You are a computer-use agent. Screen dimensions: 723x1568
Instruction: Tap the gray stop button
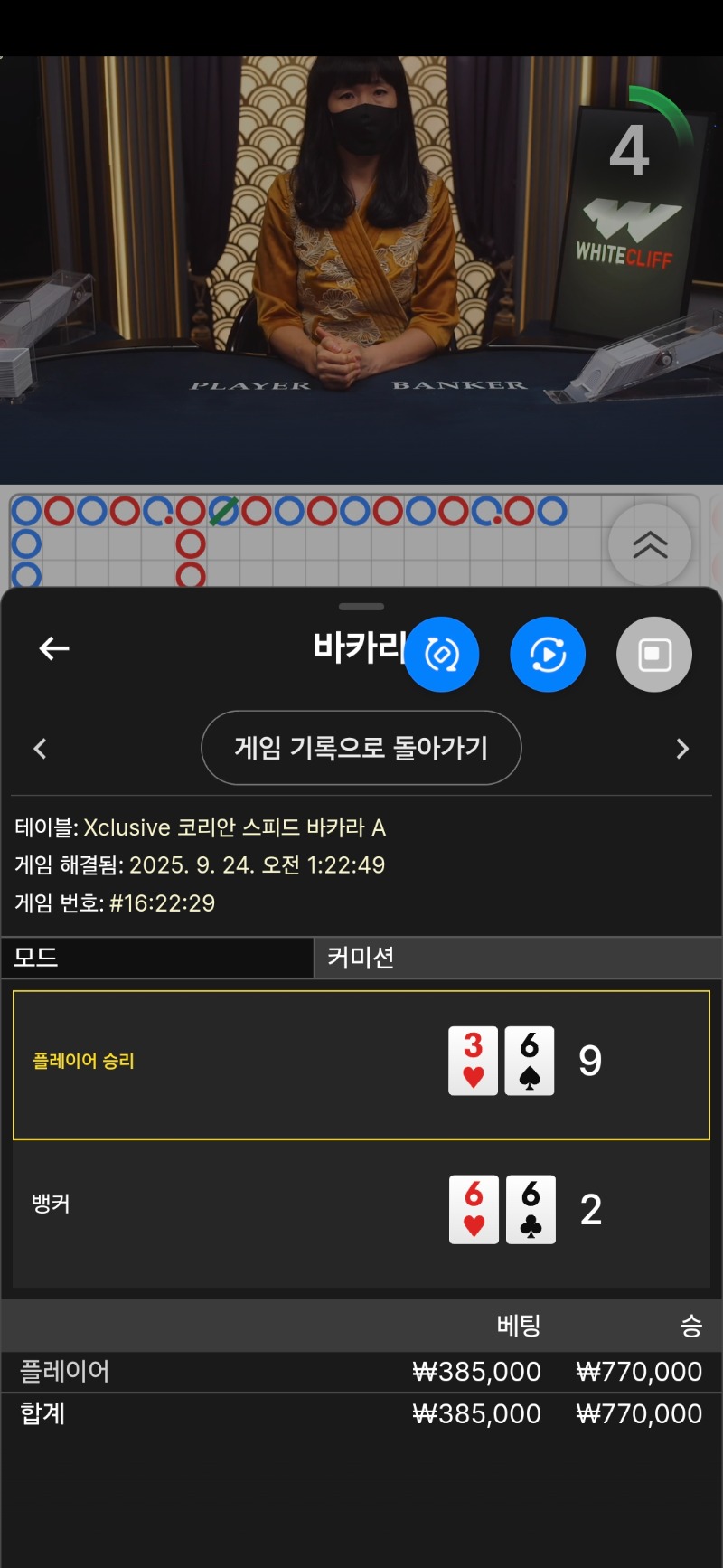tap(654, 655)
